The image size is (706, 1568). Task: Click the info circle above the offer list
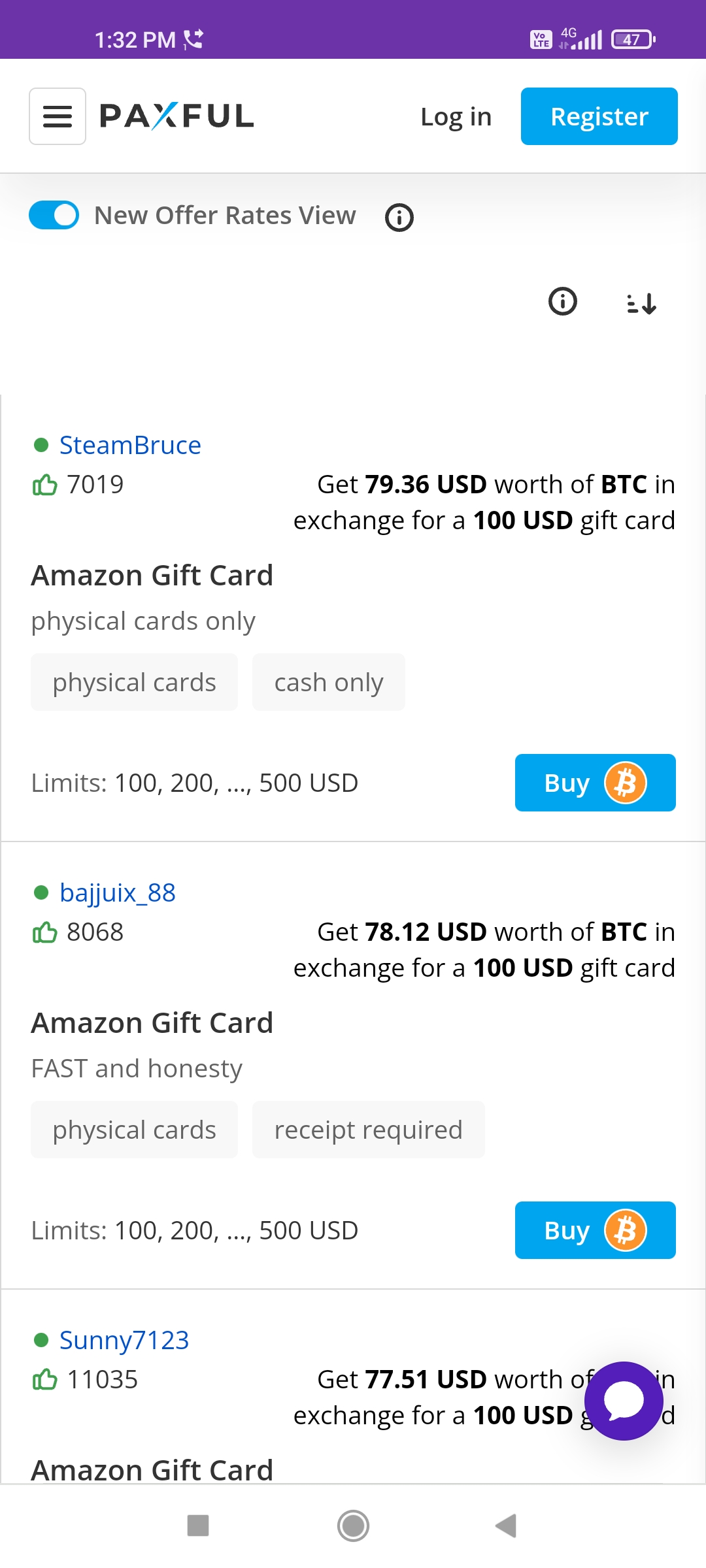(561, 302)
